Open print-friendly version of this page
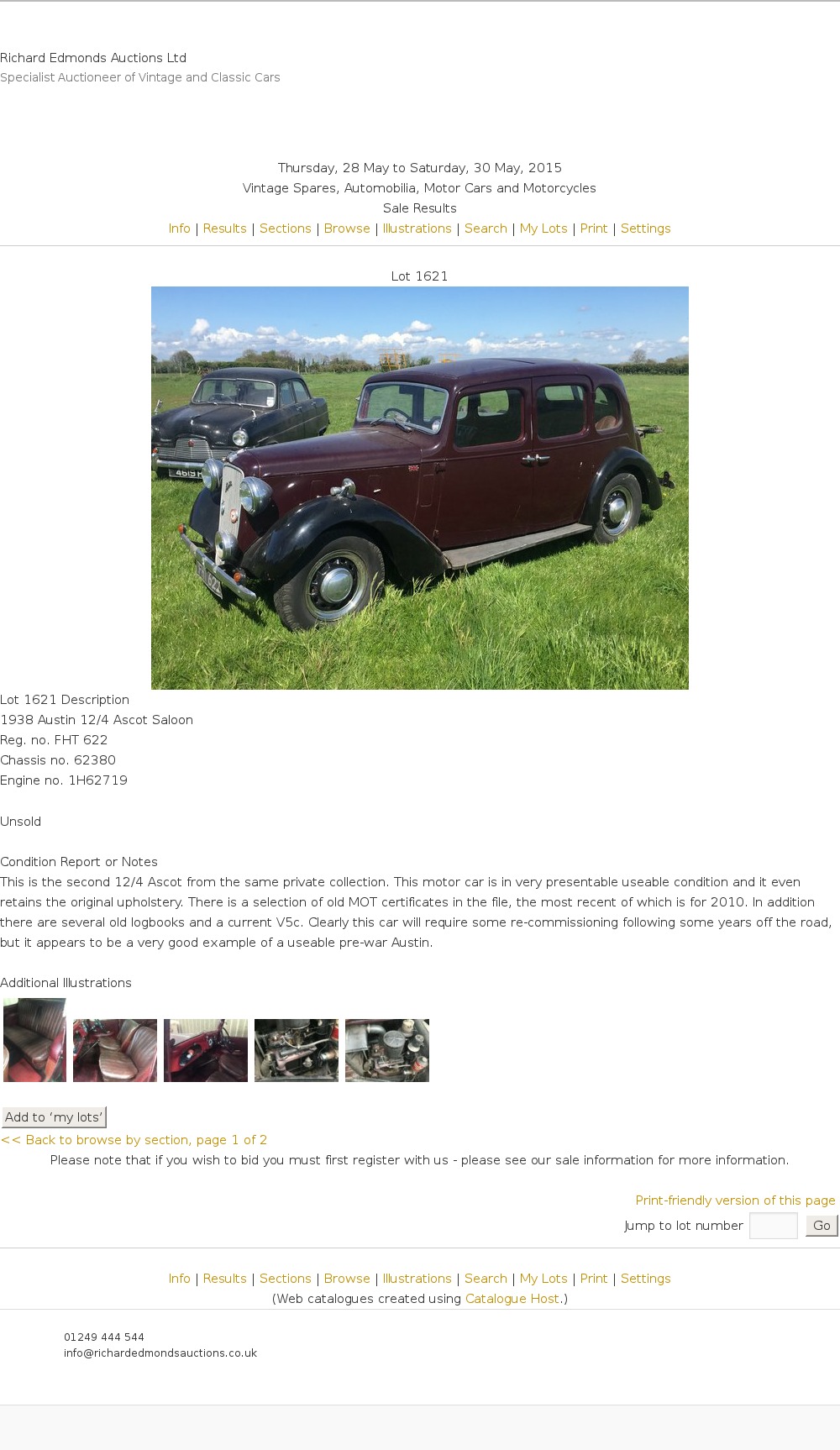 click(x=735, y=1200)
